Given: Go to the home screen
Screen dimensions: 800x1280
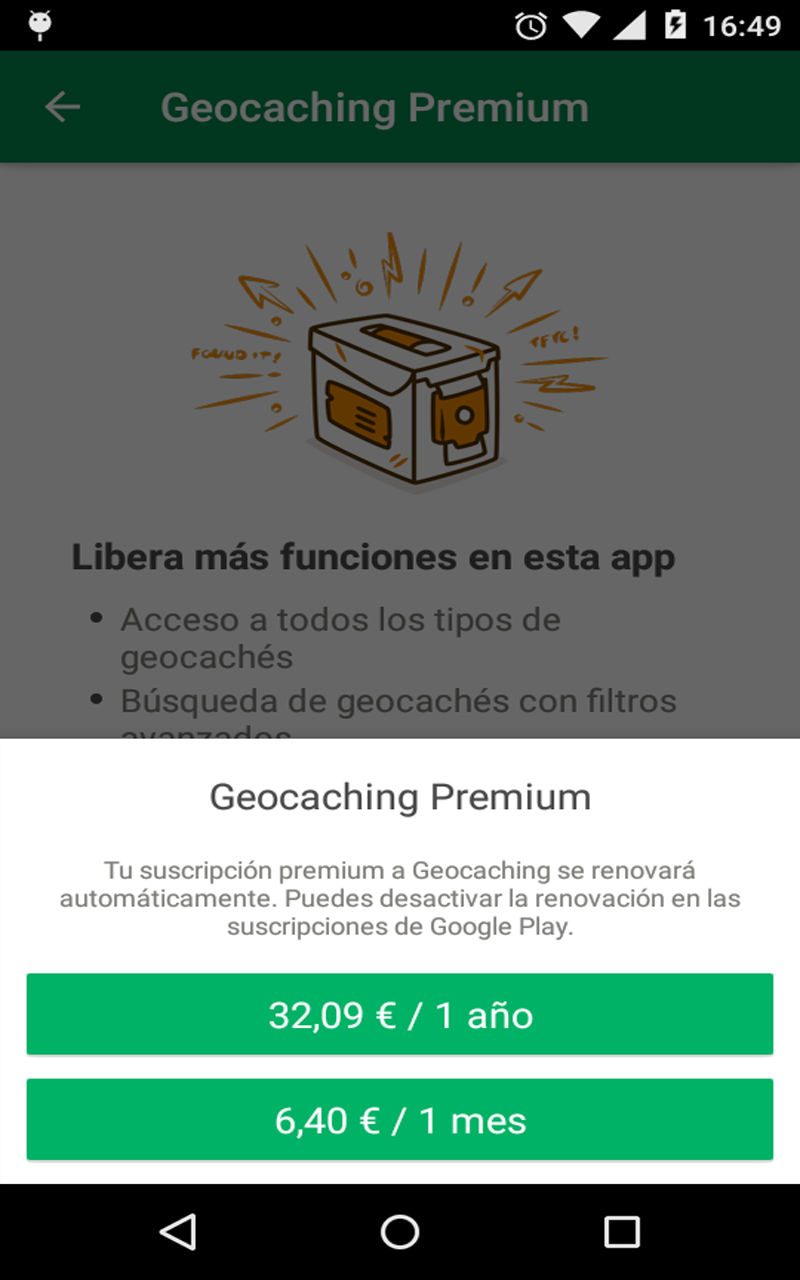Looking at the screenshot, I should pos(400,1232).
